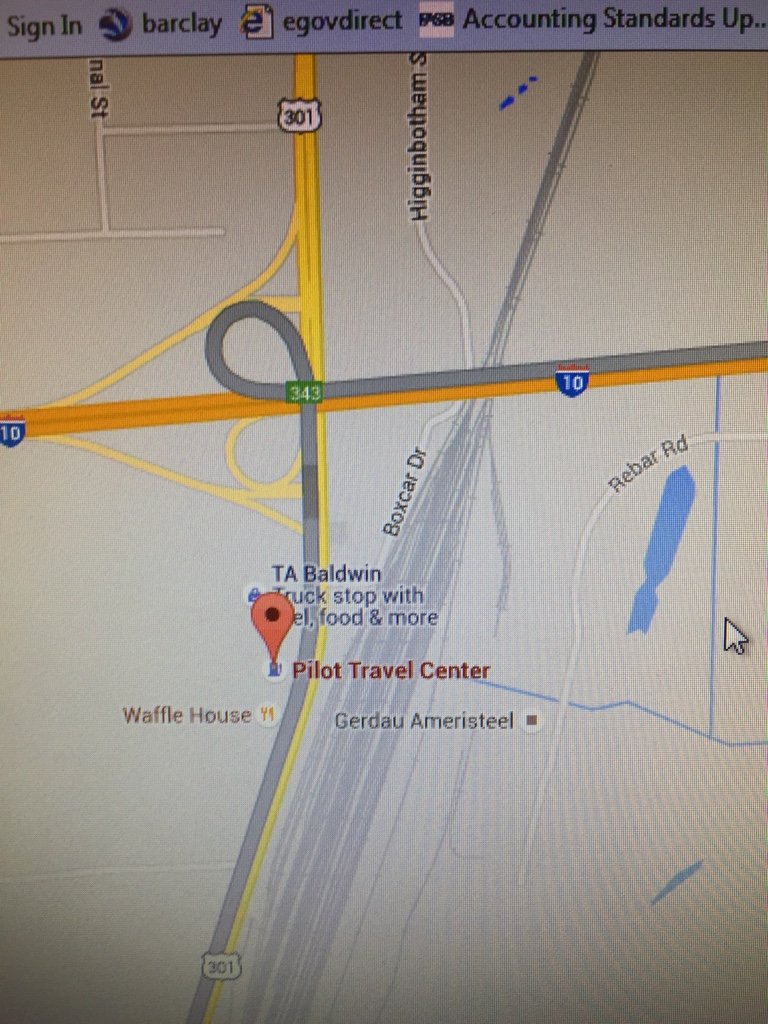Open Pilot Travel Center place label
The height and width of the screenshot is (1024, 768).
tap(391, 670)
